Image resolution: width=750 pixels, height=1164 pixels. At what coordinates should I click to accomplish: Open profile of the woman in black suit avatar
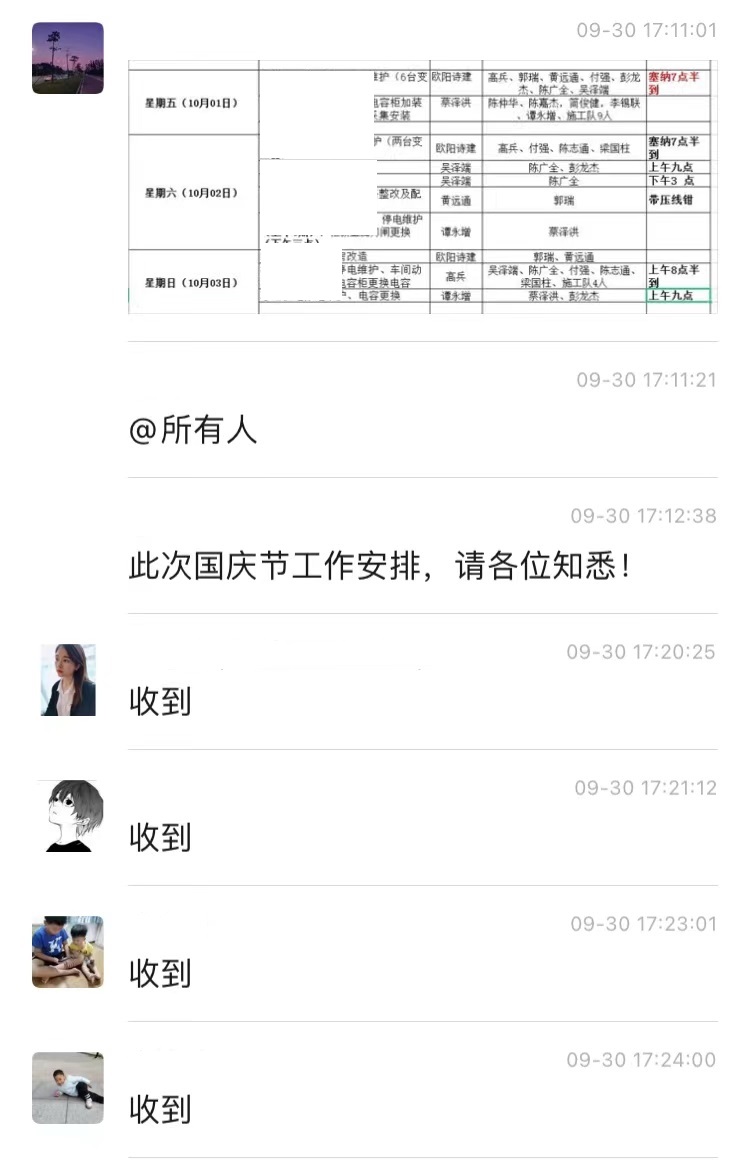[68, 680]
